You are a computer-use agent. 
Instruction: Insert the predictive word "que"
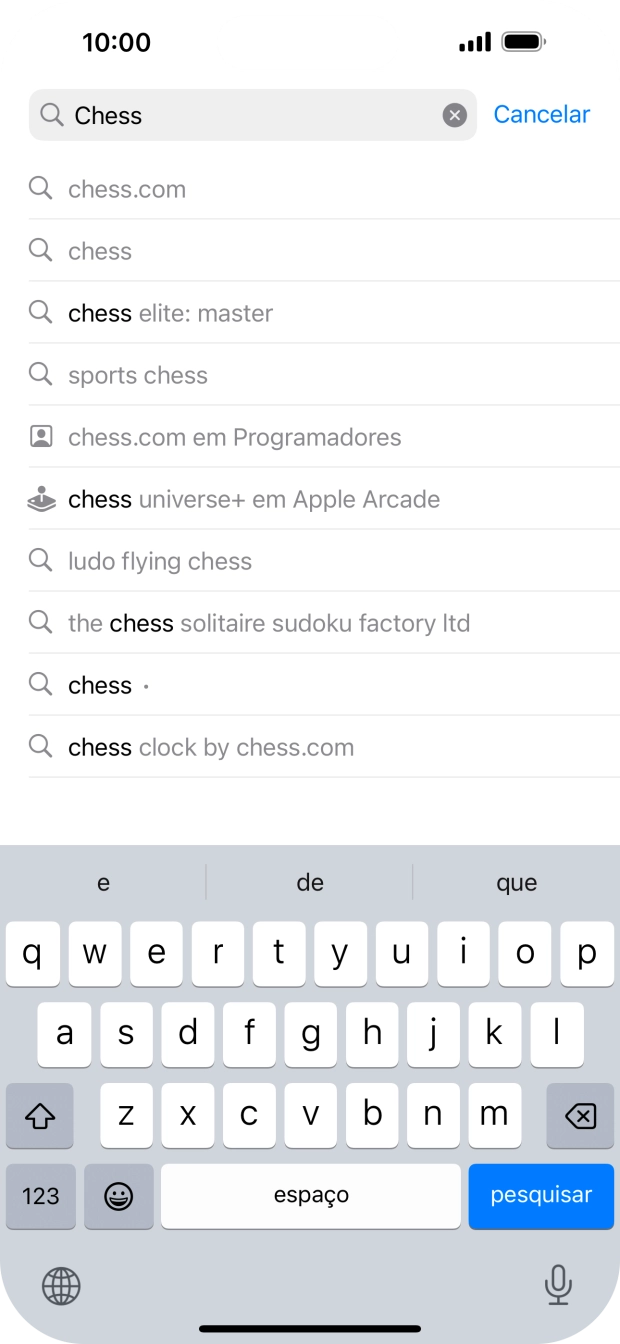pos(516,883)
